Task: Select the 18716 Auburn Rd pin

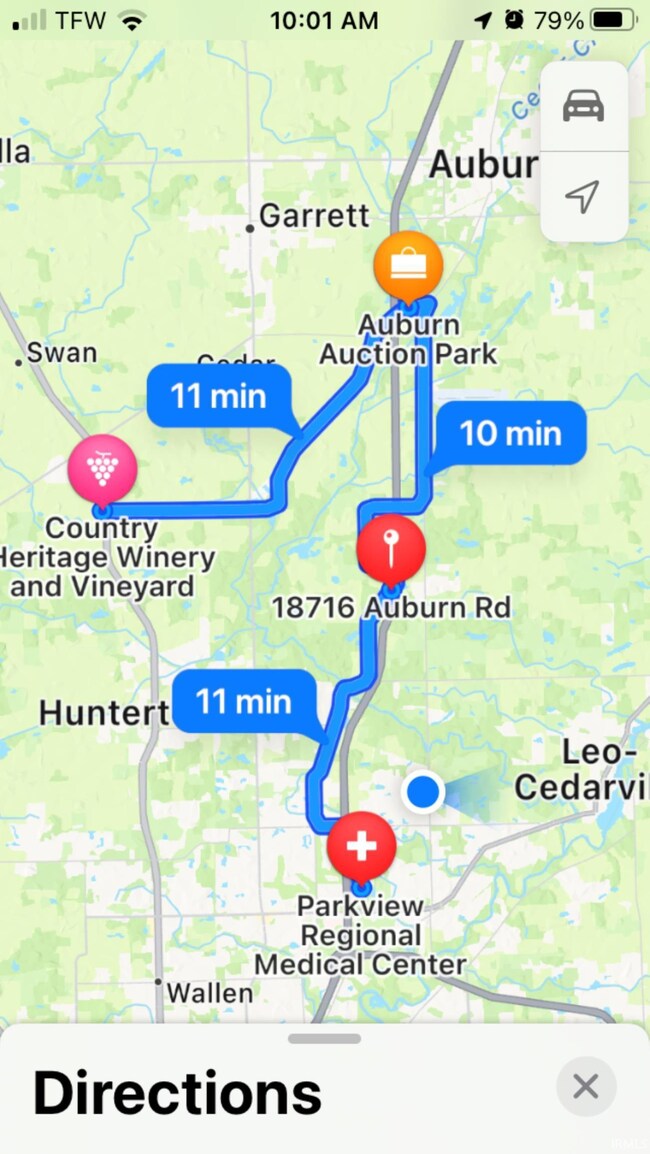Action: click(x=391, y=548)
